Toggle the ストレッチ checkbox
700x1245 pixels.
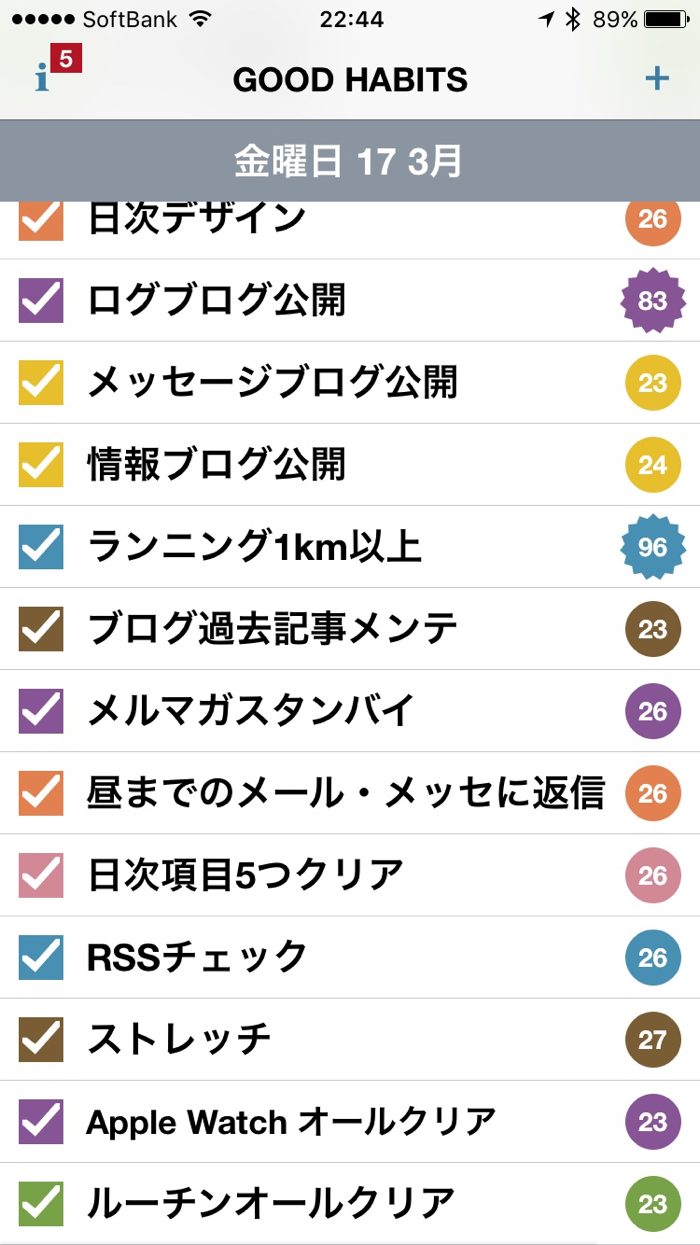tap(41, 1038)
